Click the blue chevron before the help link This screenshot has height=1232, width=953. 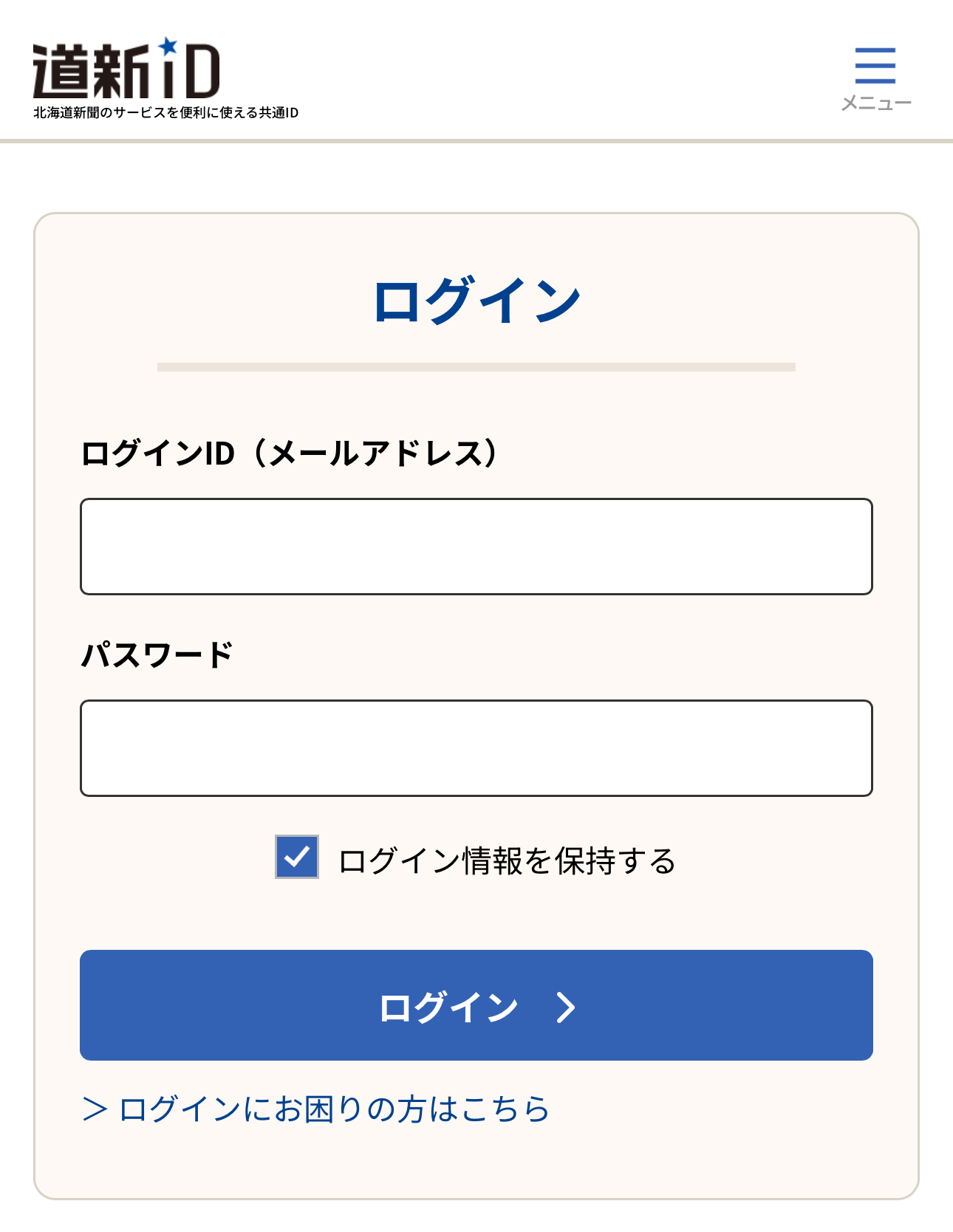pos(96,1106)
